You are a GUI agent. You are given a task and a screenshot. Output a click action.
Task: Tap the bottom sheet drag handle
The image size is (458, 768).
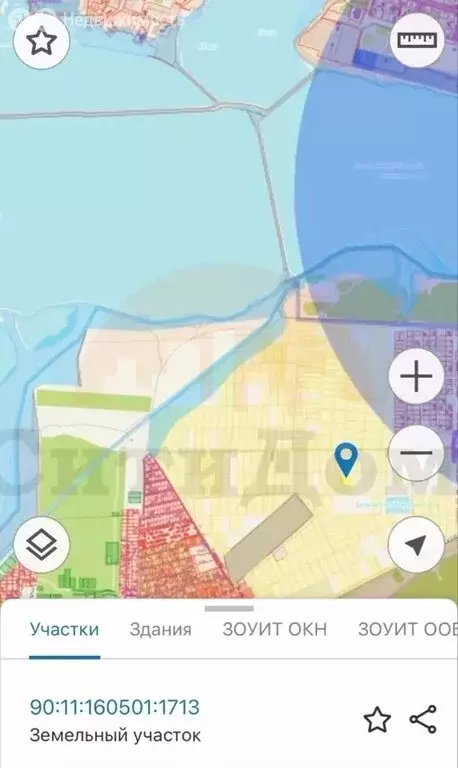click(229, 609)
